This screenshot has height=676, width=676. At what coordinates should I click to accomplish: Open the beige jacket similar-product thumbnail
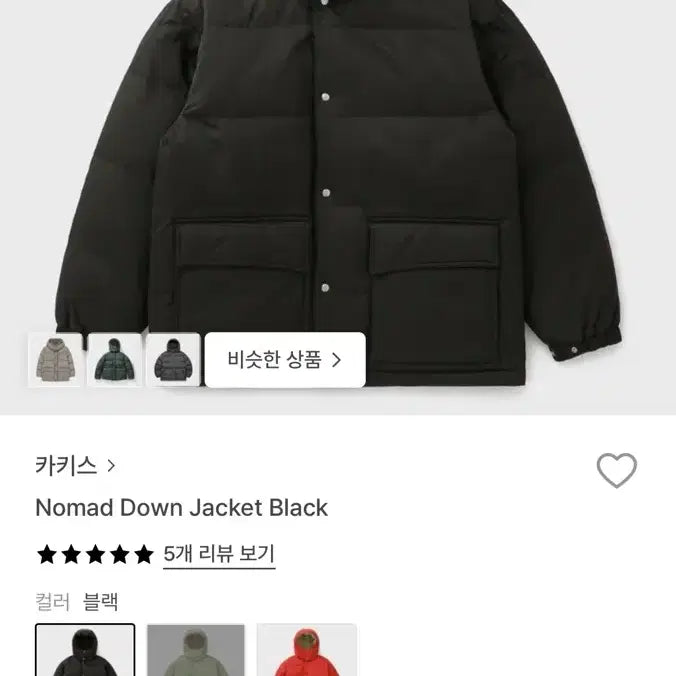[x=56, y=360]
